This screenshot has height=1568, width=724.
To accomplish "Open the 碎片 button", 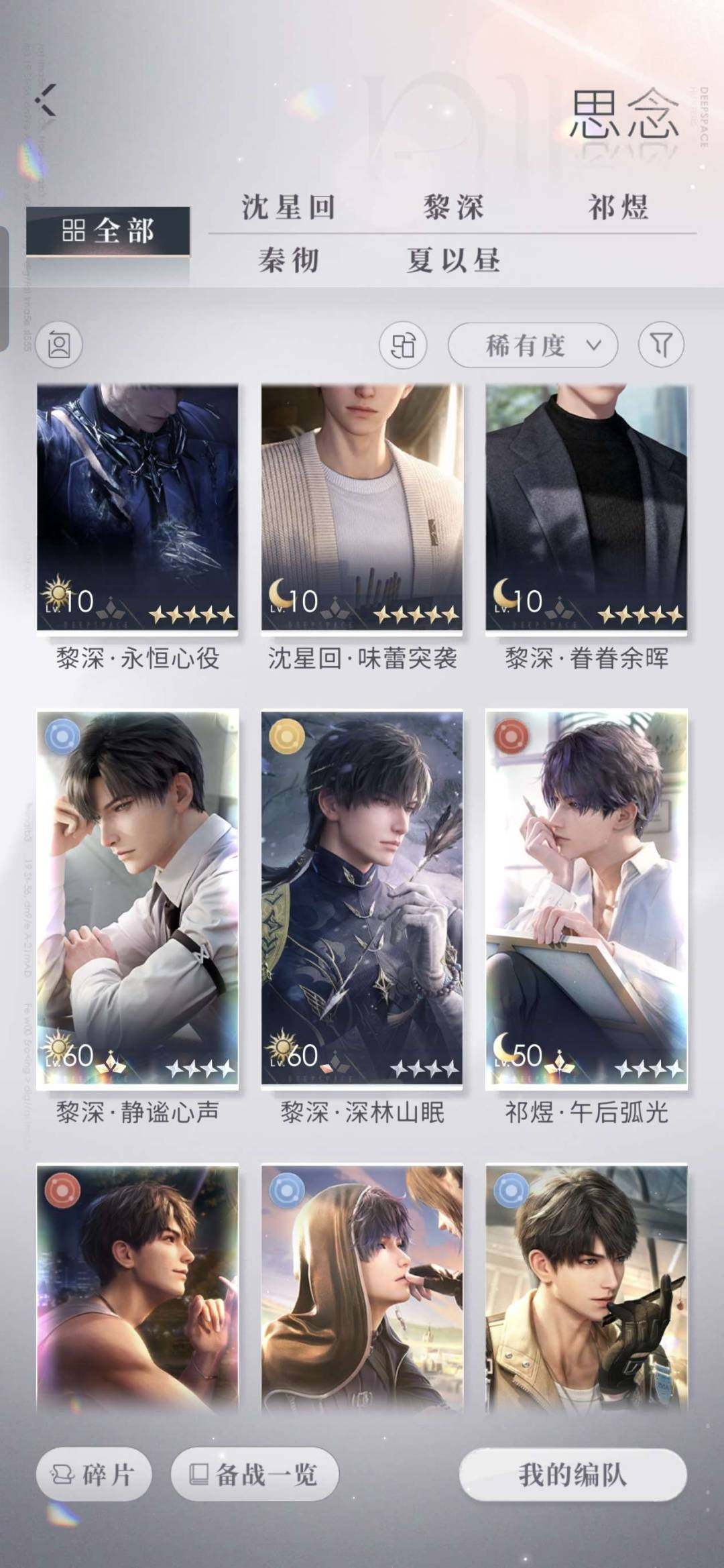I will coord(94,1474).
